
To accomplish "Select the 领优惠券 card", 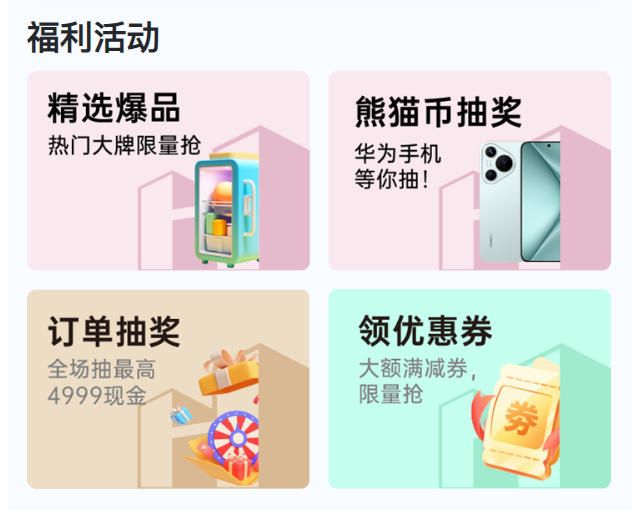I will (x=469, y=388).
